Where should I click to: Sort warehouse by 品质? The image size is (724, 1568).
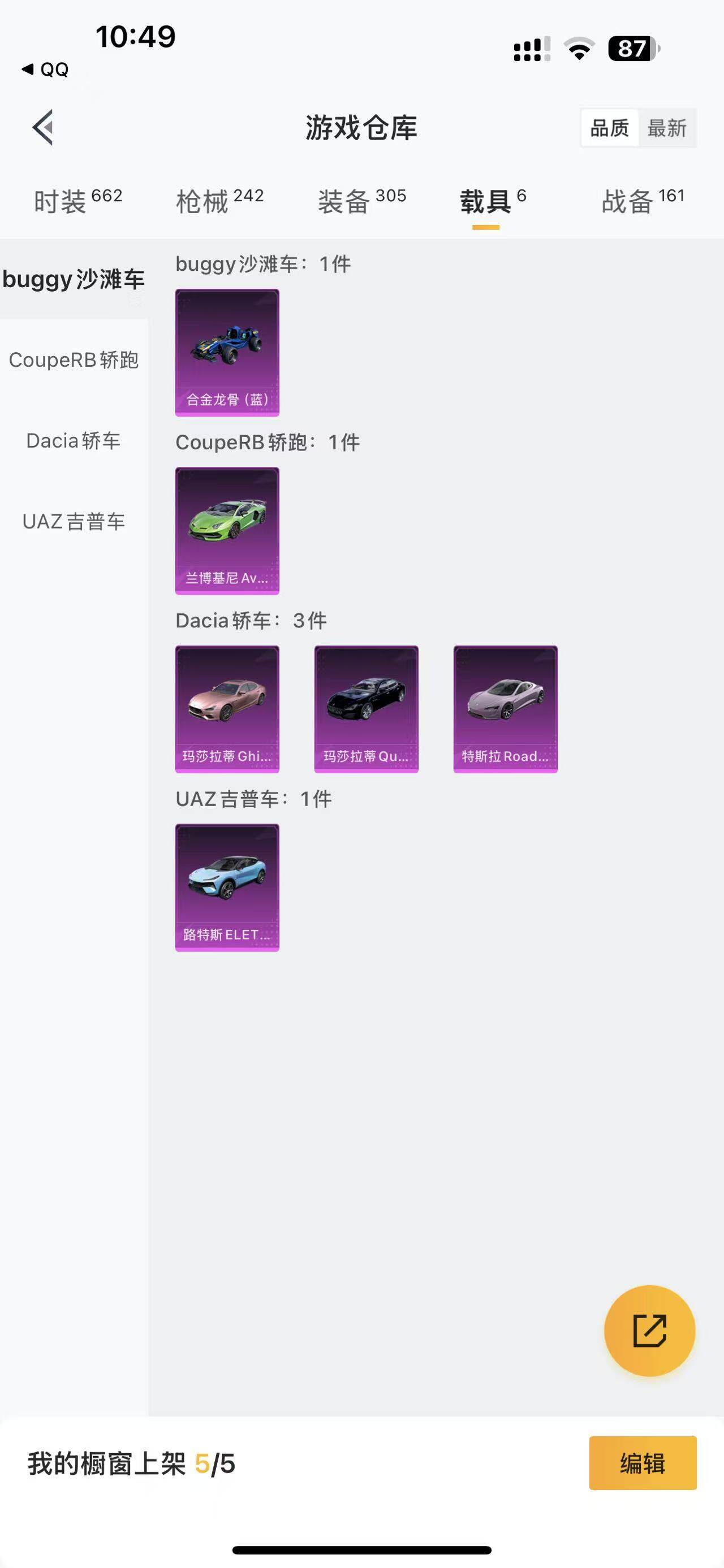pyautogui.click(x=610, y=128)
